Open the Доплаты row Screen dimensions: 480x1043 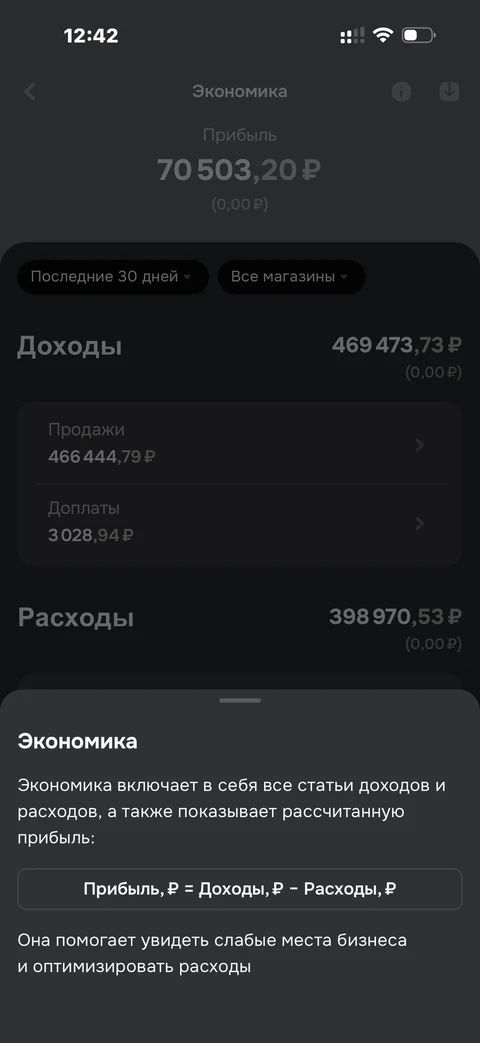point(240,523)
